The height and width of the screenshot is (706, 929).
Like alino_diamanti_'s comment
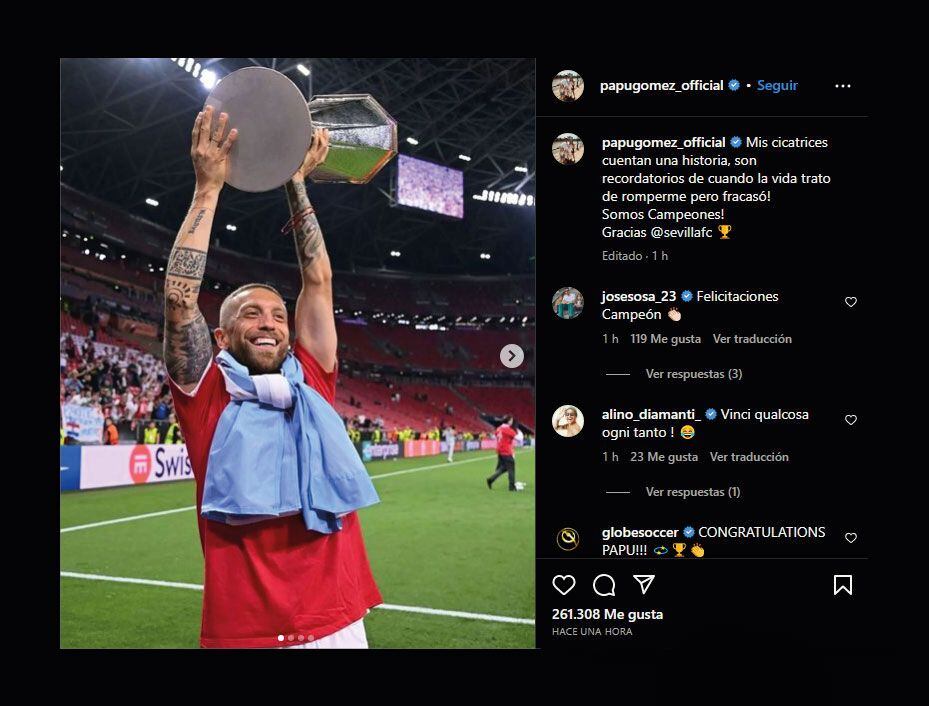851,420
